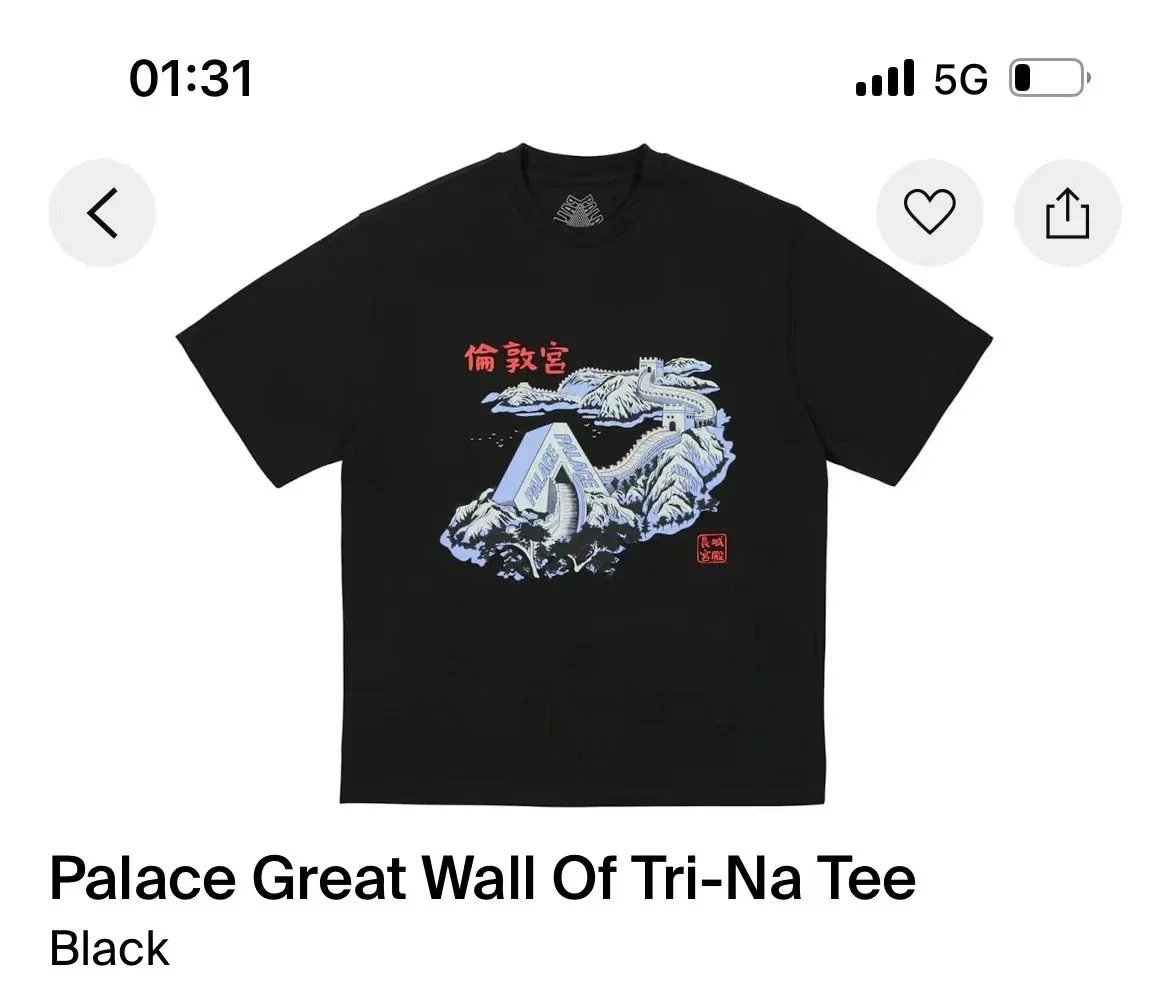Viewport: 1170px width, 996px height.
Task: Go back to the previous page
Action: [102, 213]
